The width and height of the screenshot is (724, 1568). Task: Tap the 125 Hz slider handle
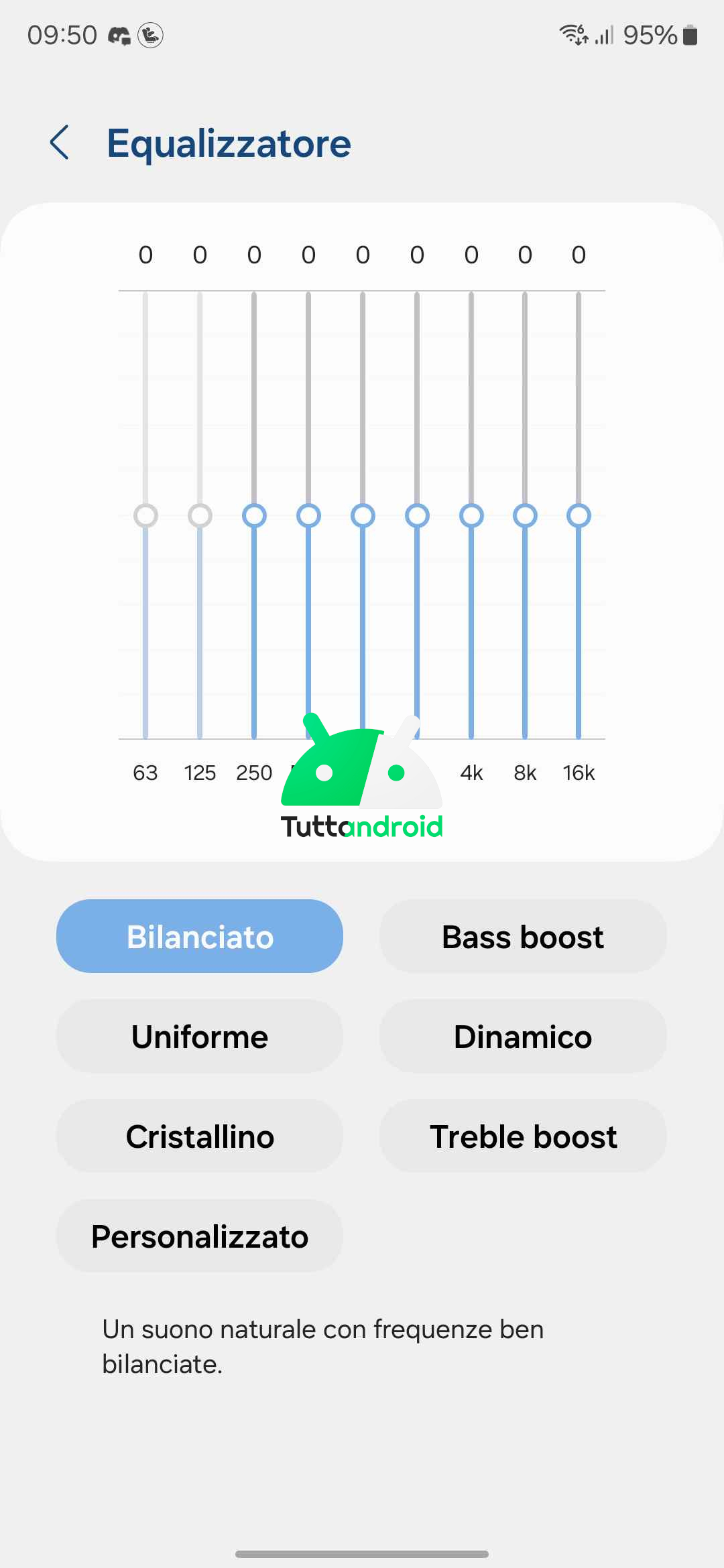pyautogui.click(x=200, y=516)
